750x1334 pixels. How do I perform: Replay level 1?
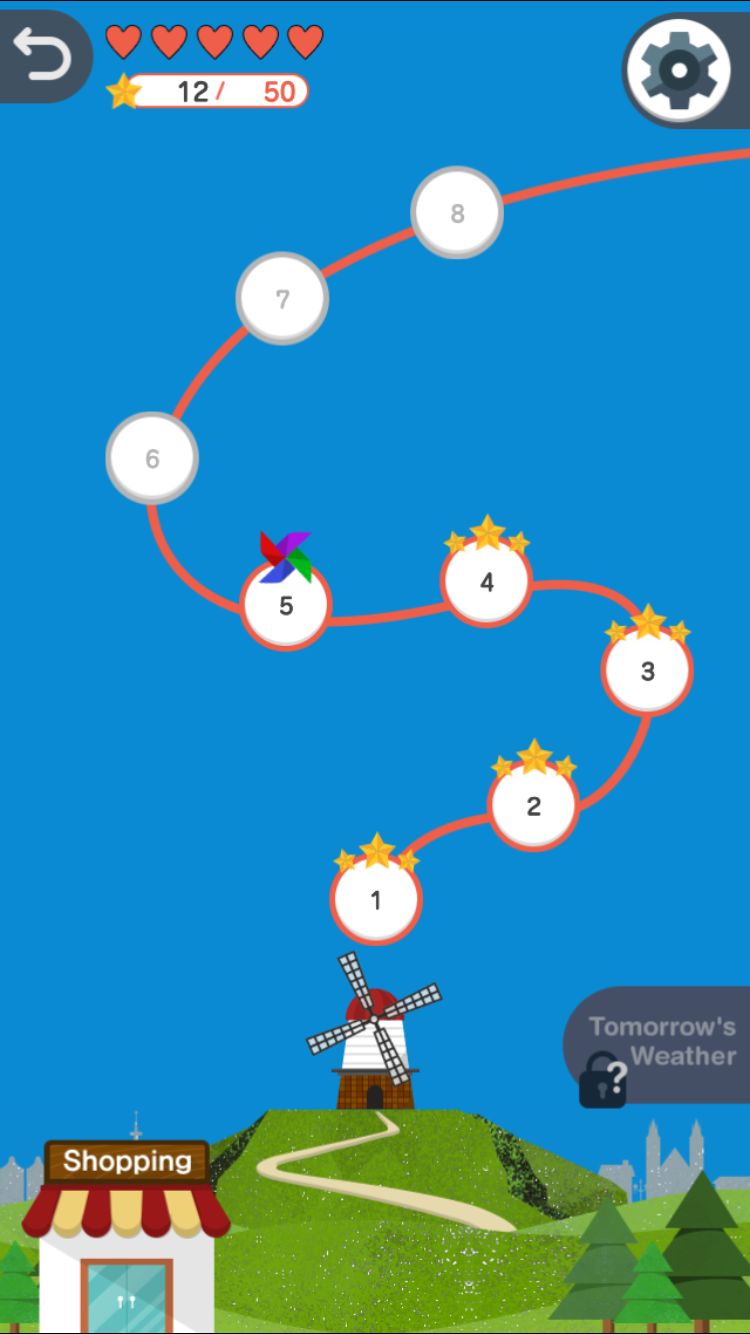pyautogui.click(x=376, y=900)
